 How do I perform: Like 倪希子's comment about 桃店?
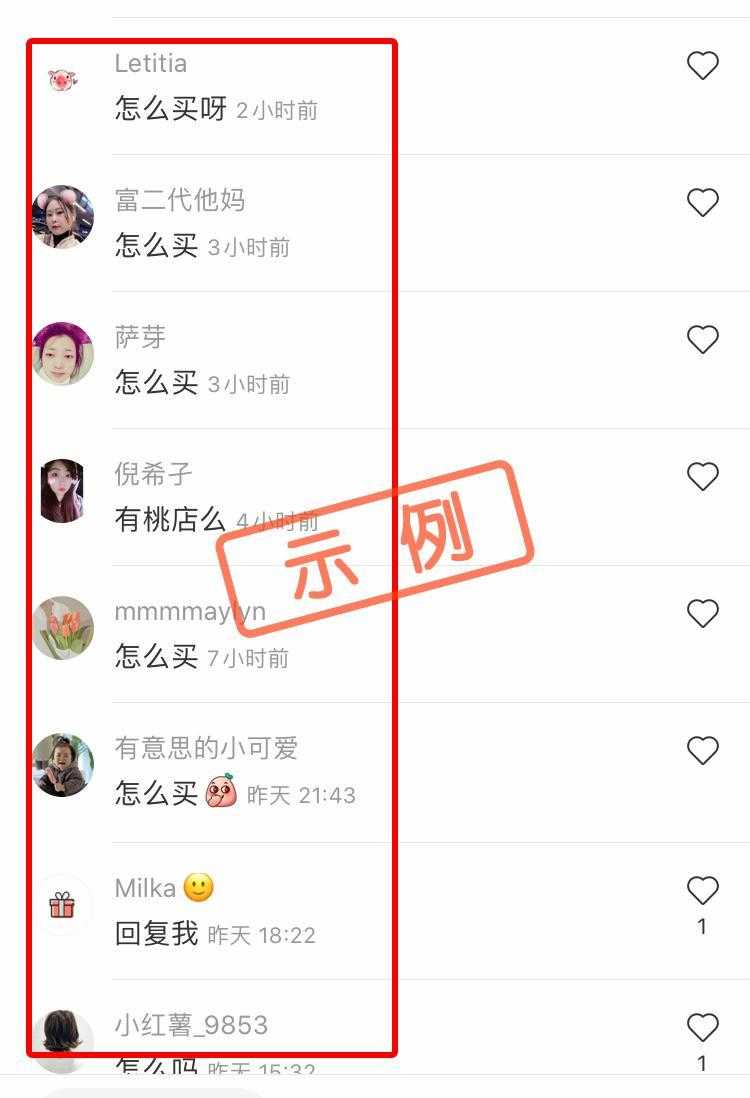[703, 477]
